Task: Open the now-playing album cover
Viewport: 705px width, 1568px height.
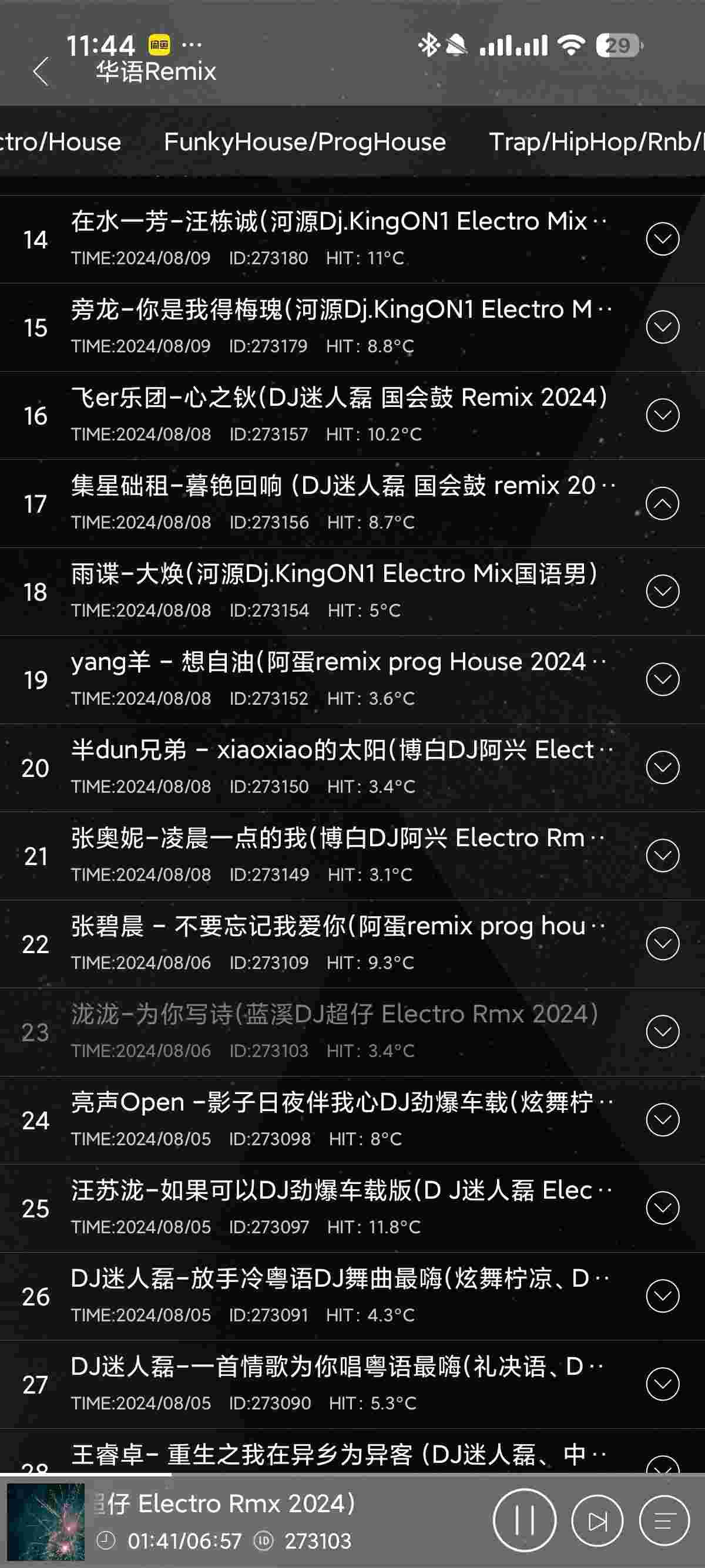Action: tap(46, 1522)
